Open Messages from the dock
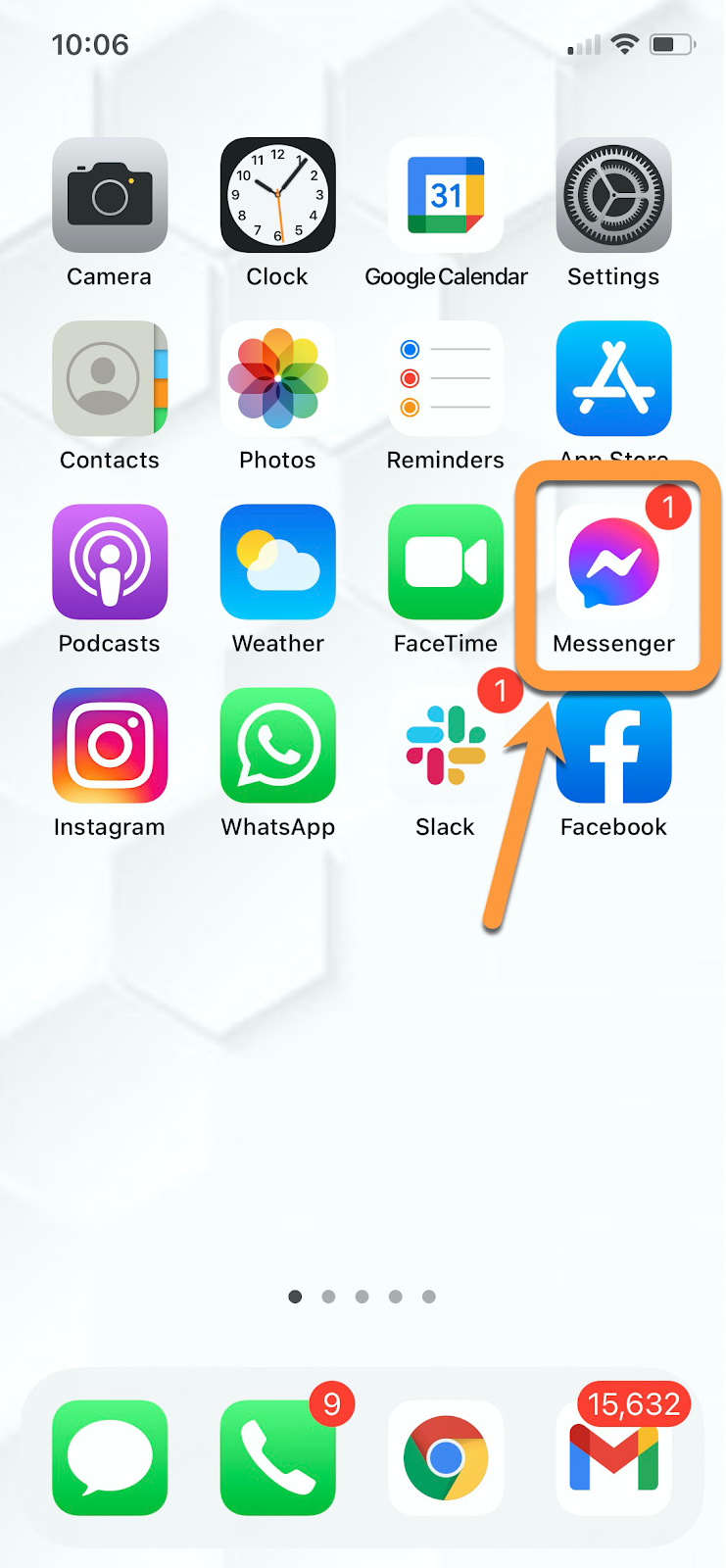This screenshot has width=726, height=1568. click(110, 1457)
